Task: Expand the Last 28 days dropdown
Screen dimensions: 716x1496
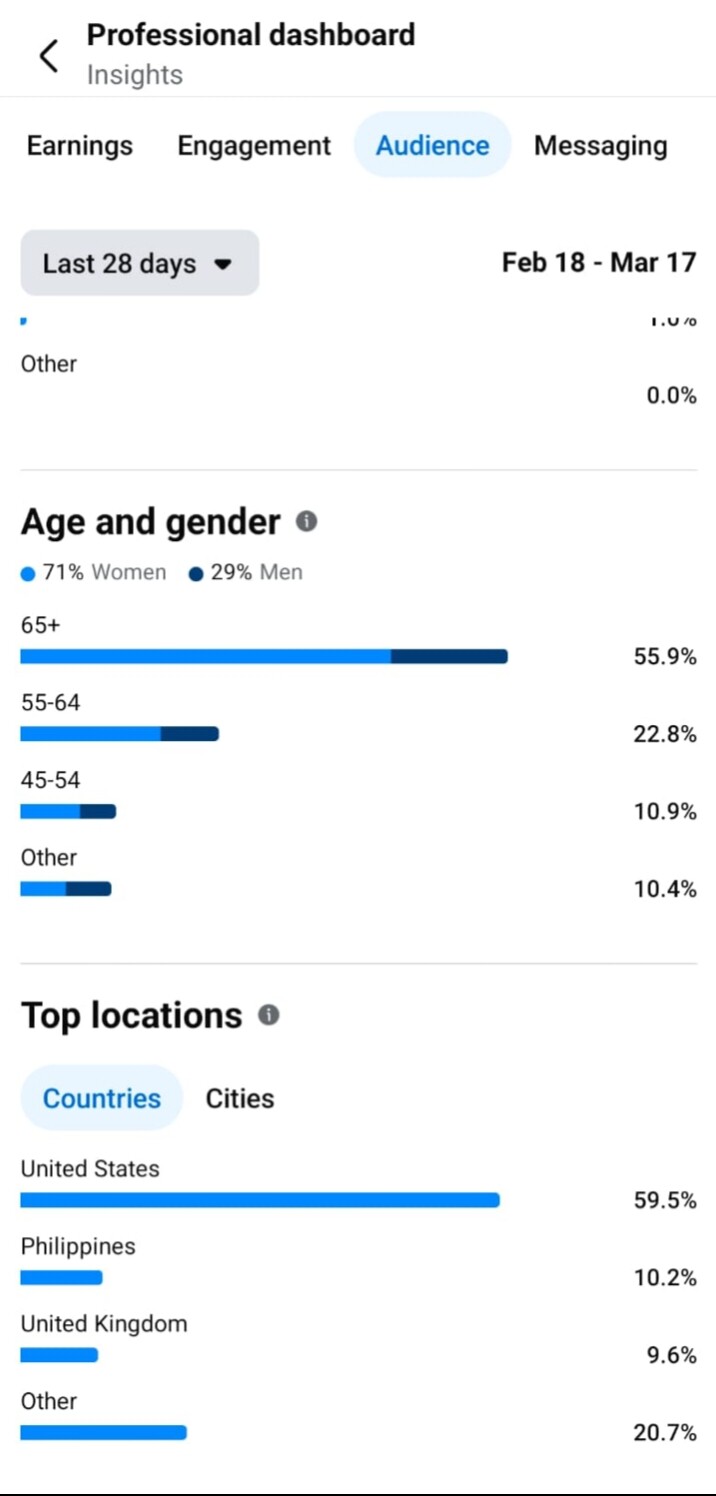Action: [140, 264]
